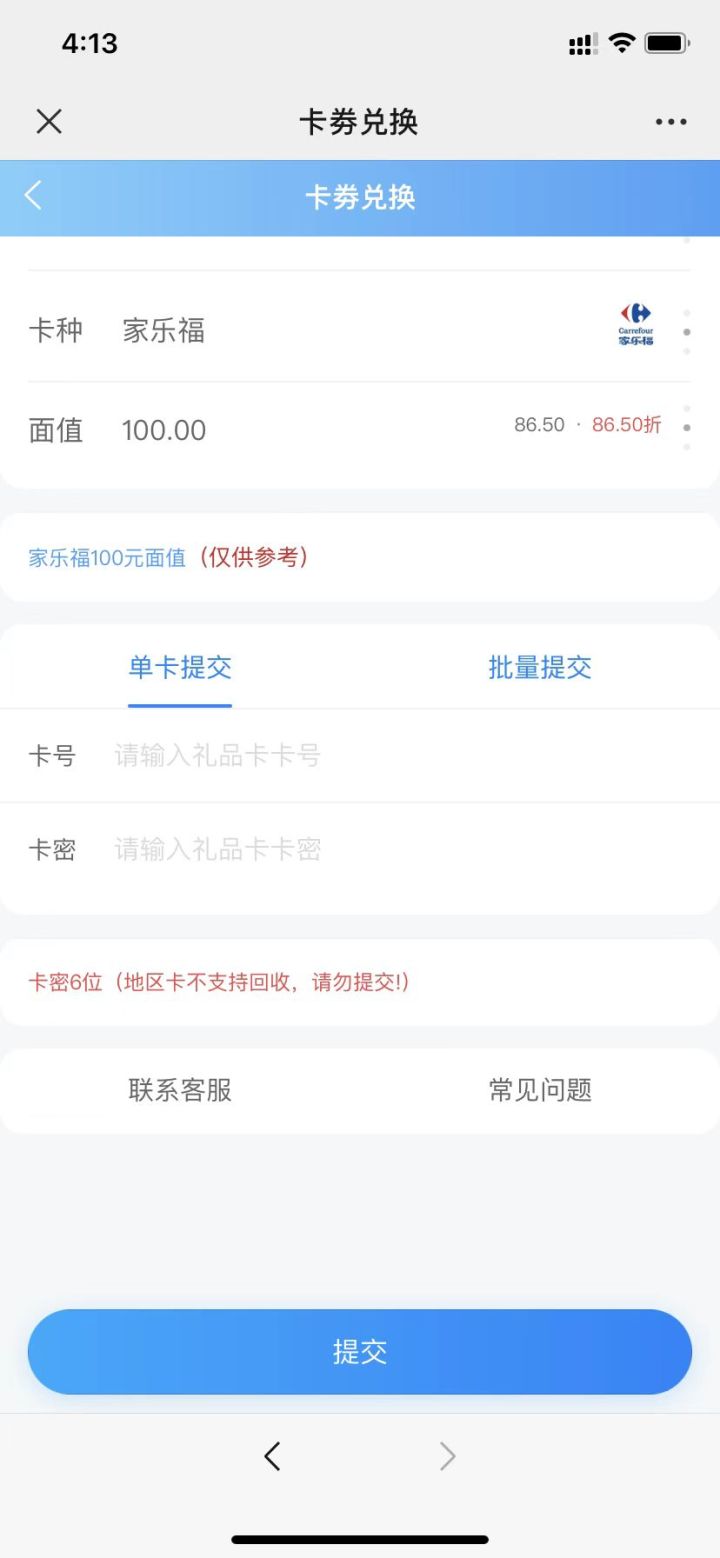Switch to the 批量提交 tab
The image size is (720, 1558).
tap(540, 667)
